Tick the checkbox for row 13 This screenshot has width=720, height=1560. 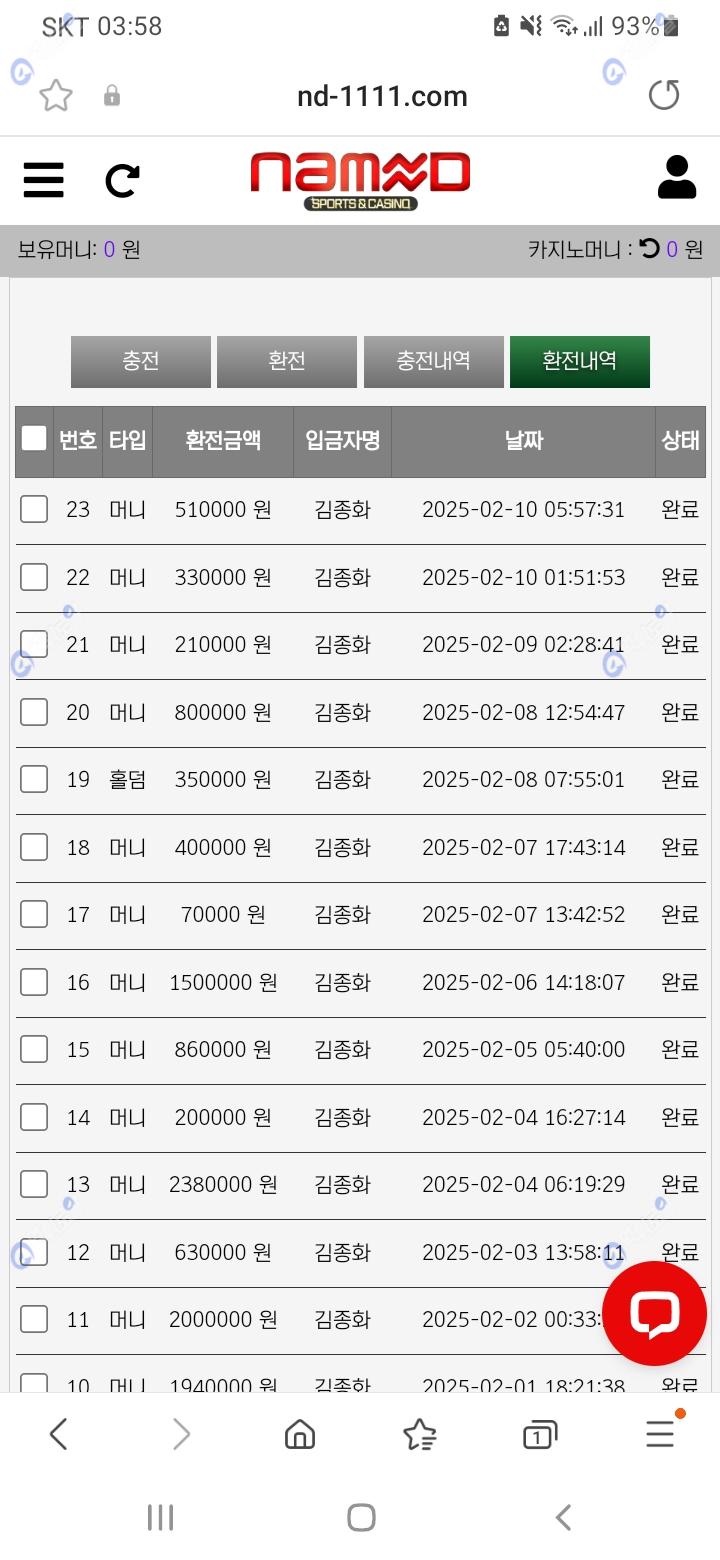tap(34, 1184)
